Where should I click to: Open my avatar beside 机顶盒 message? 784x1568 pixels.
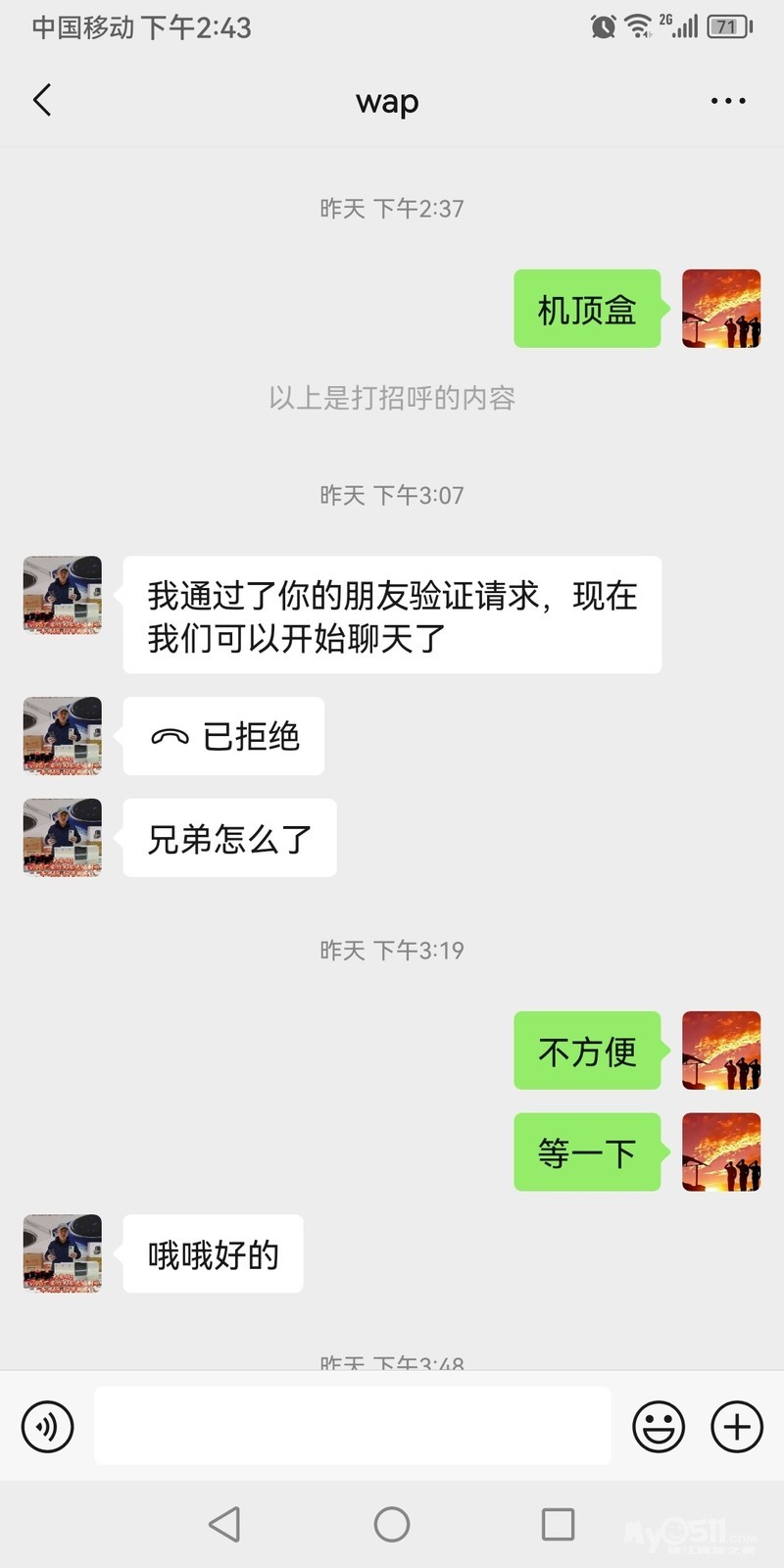[x=721, y=309]
